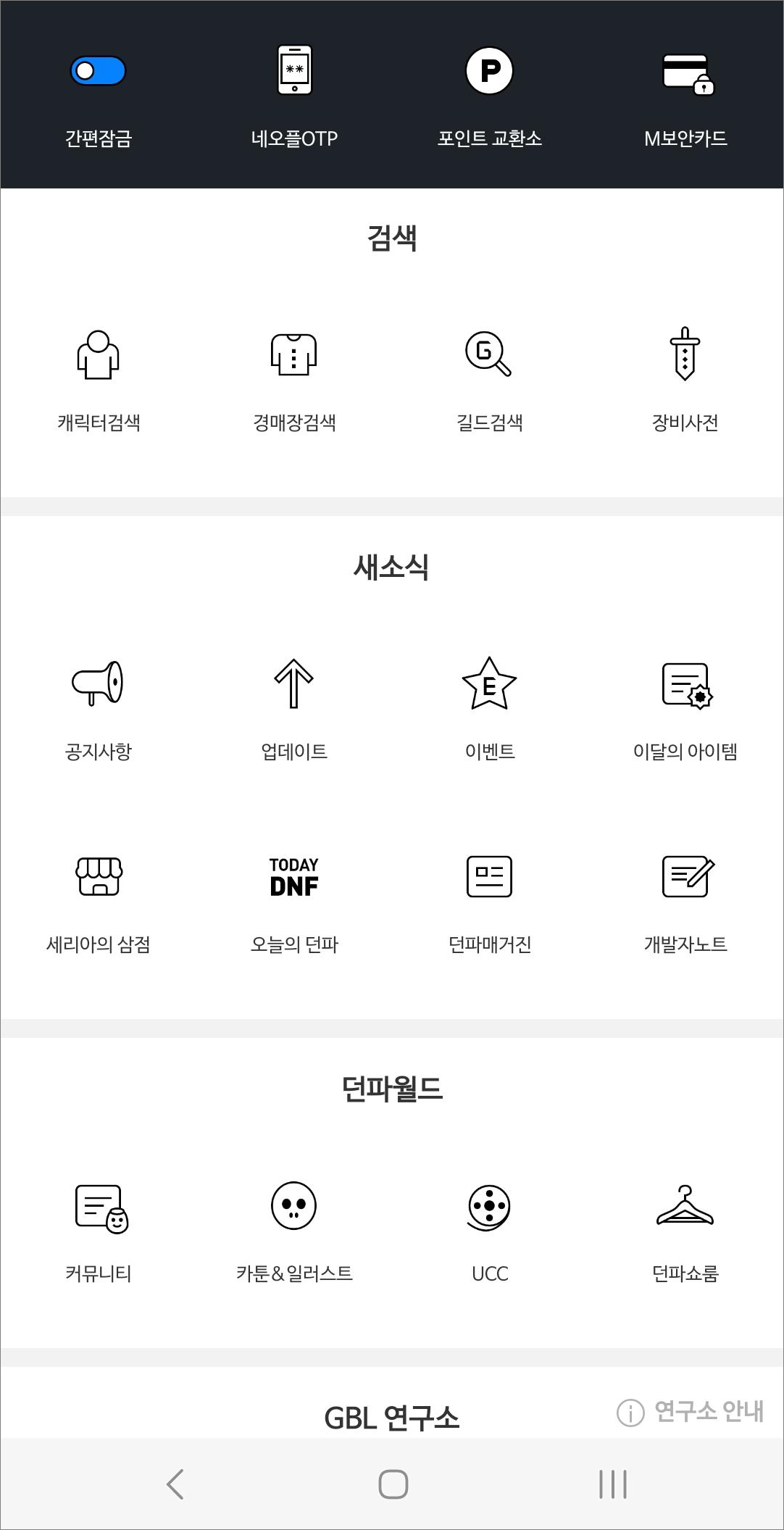Open 업데이트 news

[x=294, y=707]
